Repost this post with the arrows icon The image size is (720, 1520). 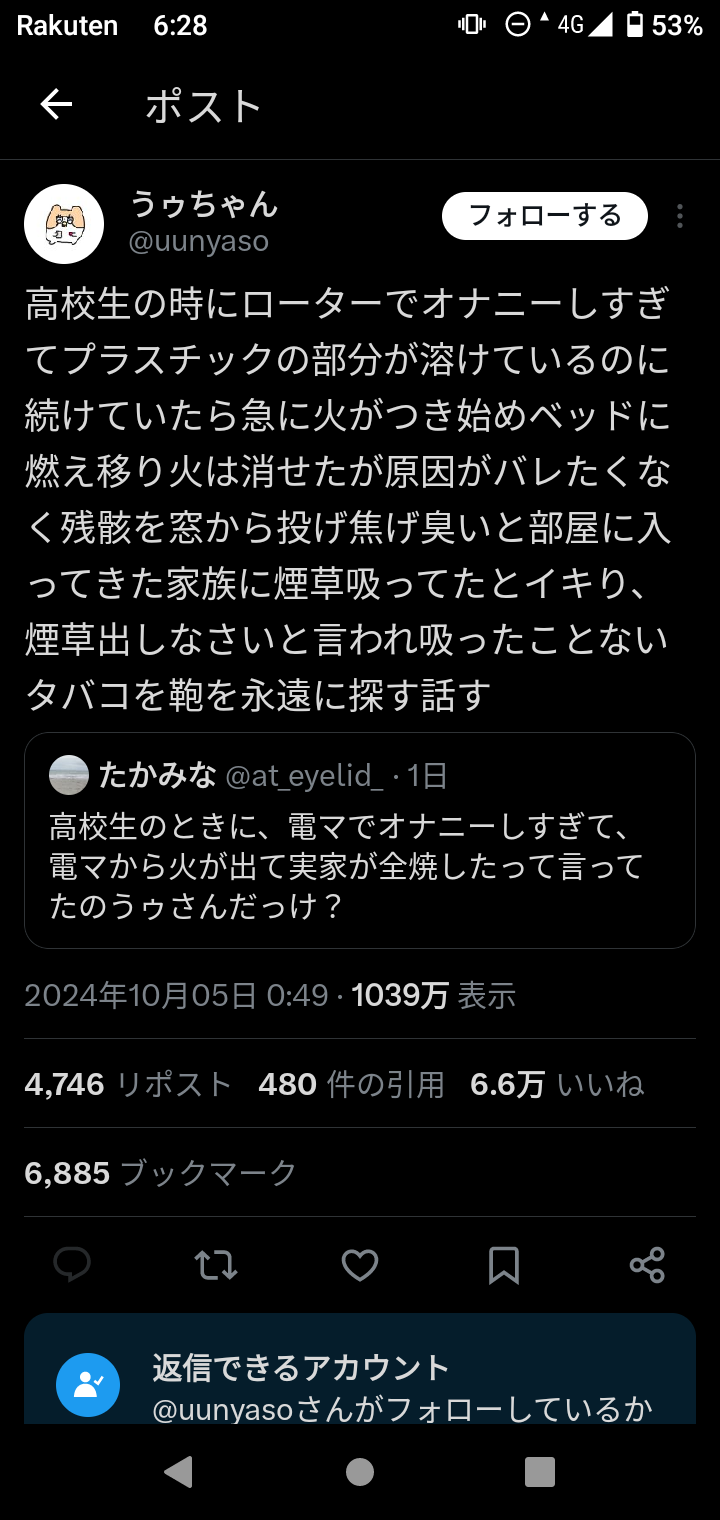tap(216, 1265)
